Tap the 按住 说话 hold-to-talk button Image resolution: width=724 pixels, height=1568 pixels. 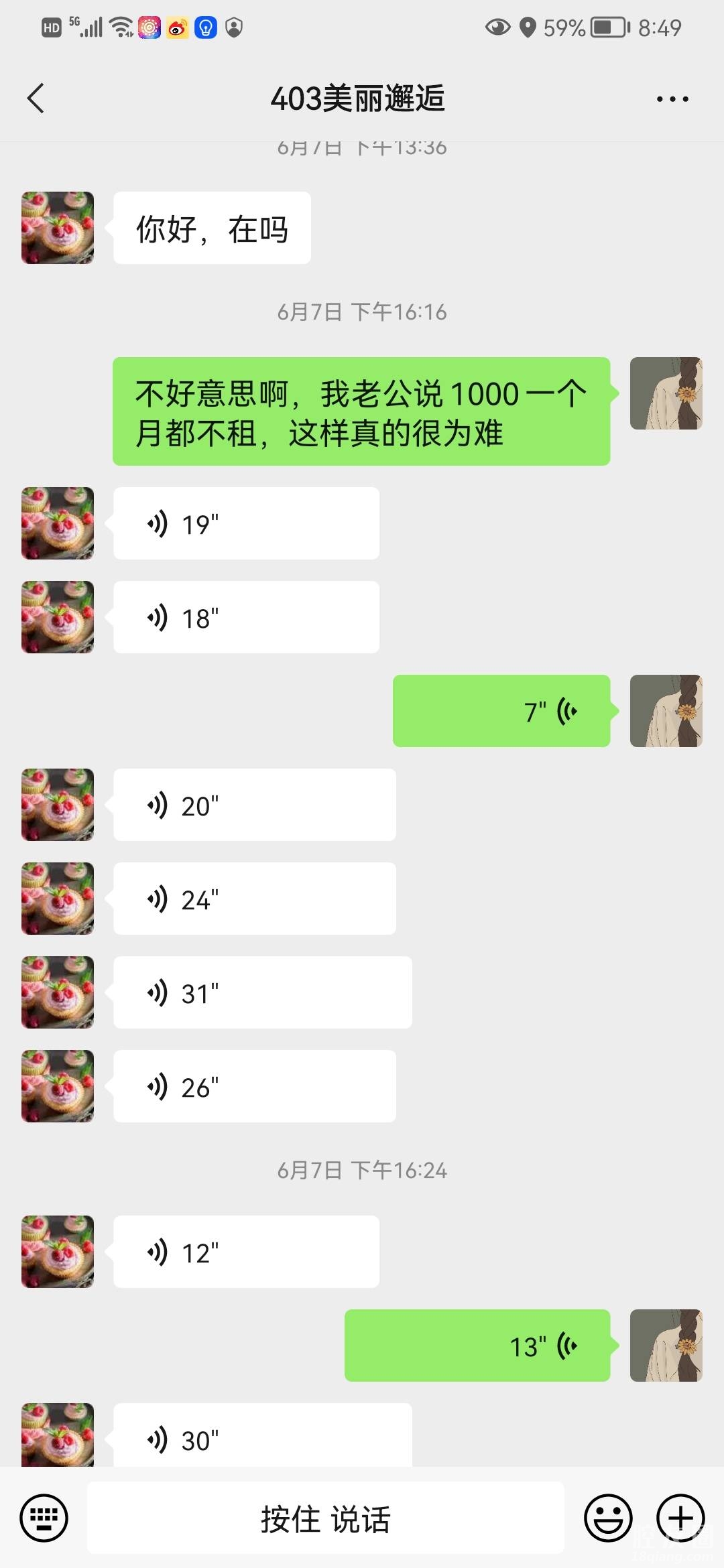click(325, 1518)
